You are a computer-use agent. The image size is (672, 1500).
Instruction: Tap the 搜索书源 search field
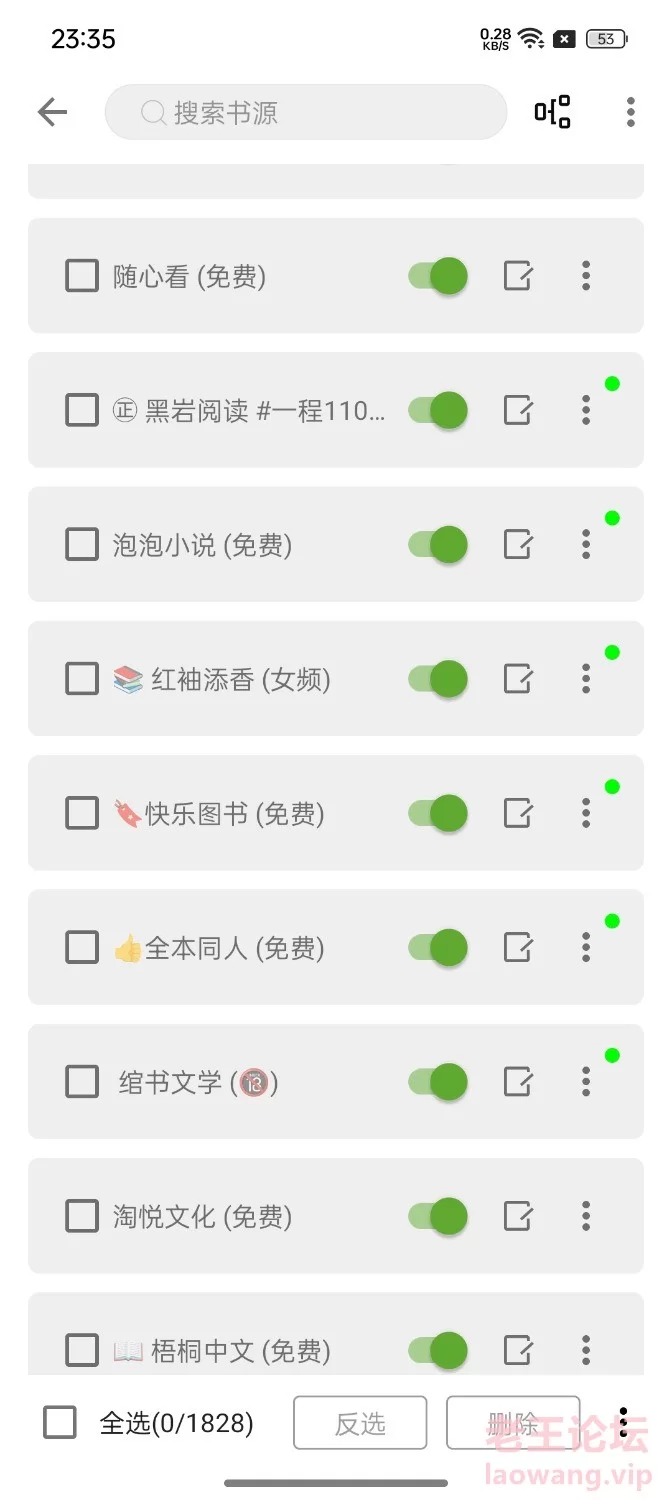coord(306,112)
